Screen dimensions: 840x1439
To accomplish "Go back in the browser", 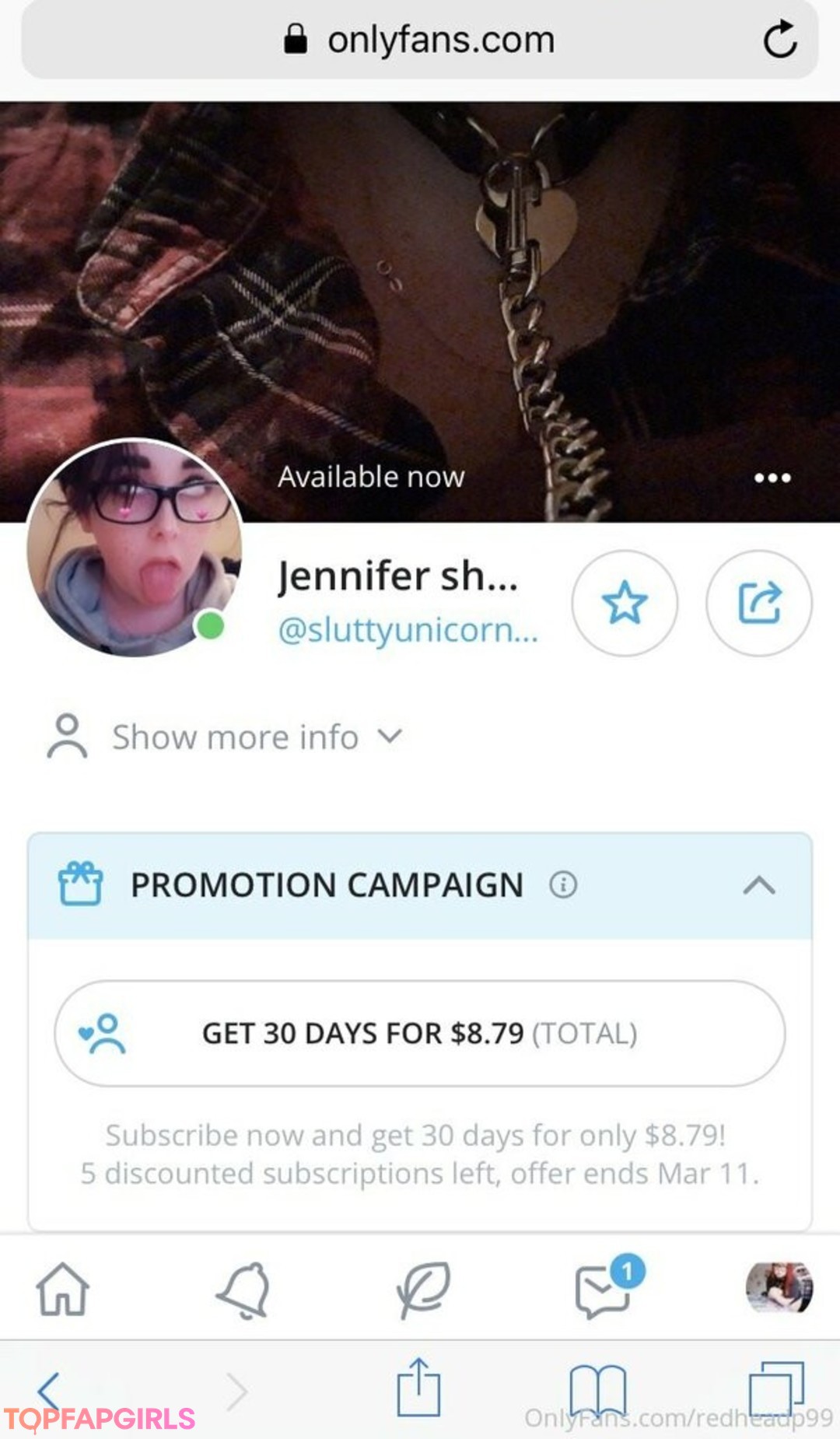I will 49,1391.
